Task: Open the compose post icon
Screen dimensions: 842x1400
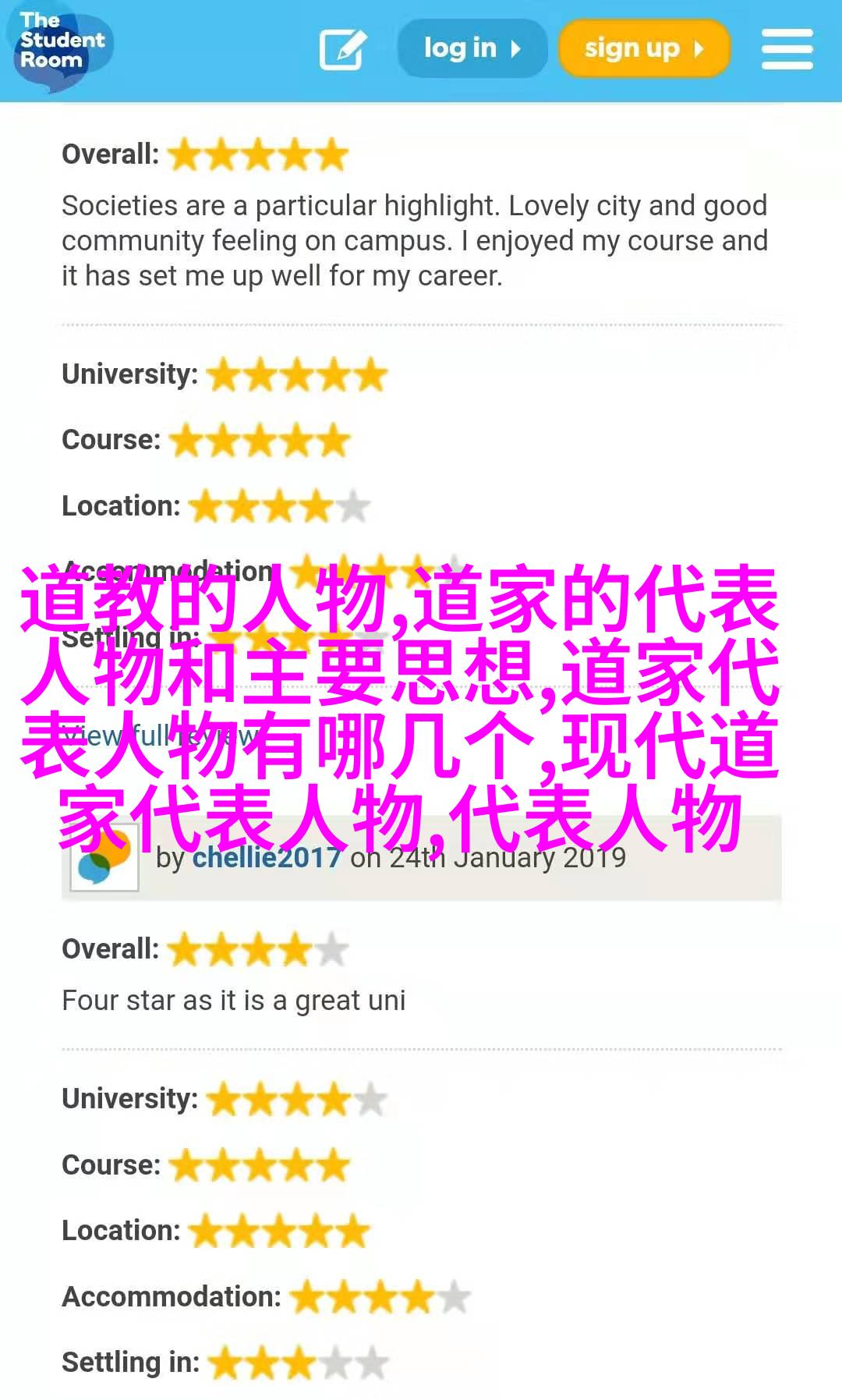Action: pos(342,49)
